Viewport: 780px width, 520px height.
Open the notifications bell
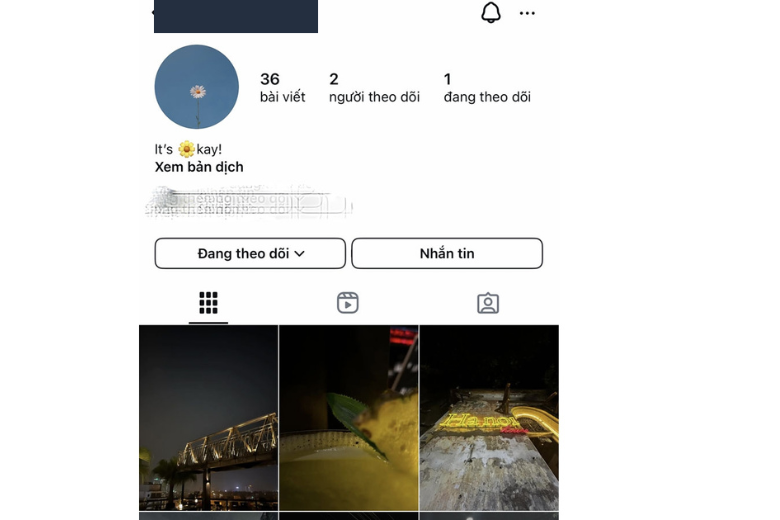point(491,13)
